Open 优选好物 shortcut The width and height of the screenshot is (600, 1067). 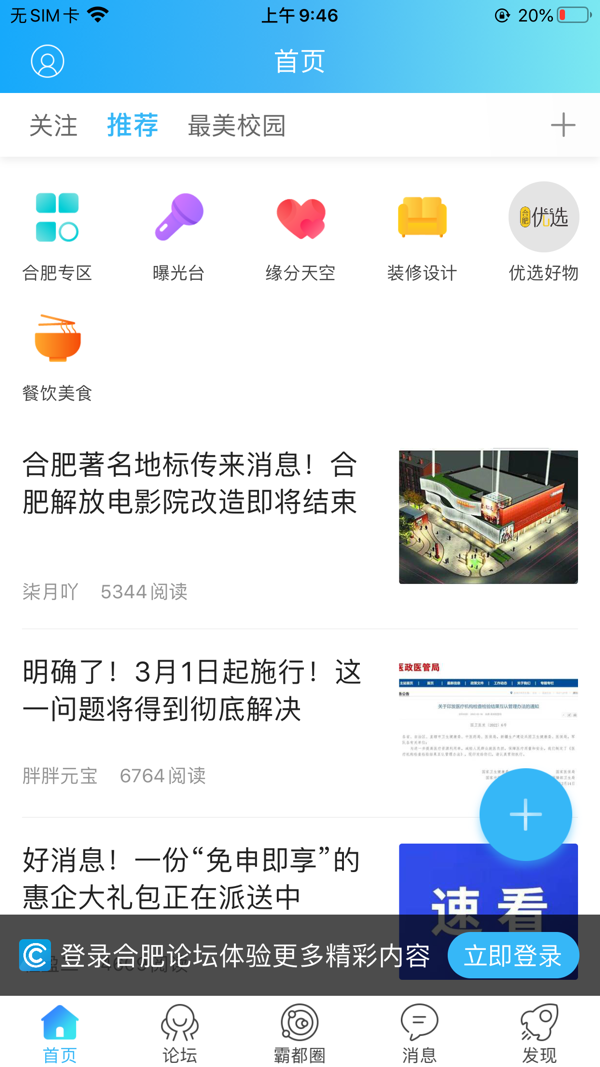(x=543, y=232)
